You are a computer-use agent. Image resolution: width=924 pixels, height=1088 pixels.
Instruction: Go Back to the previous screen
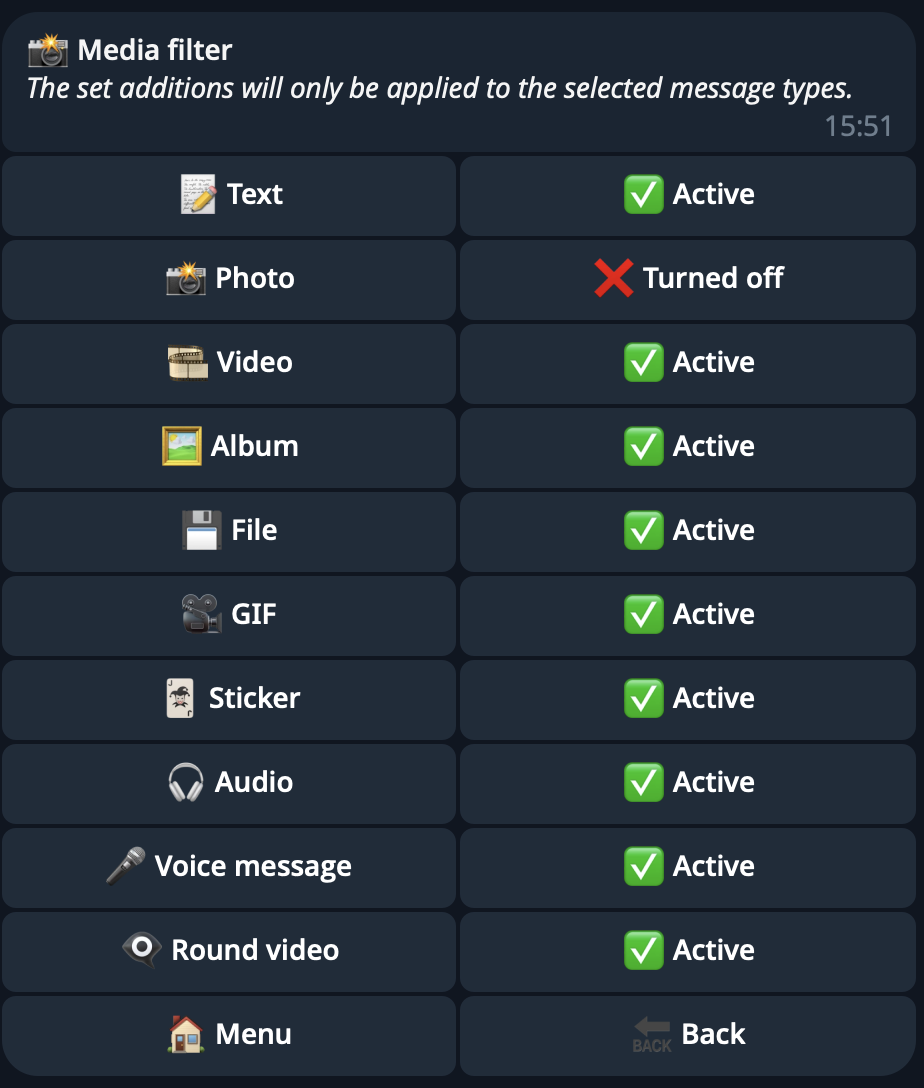(x=688, y=1035)
